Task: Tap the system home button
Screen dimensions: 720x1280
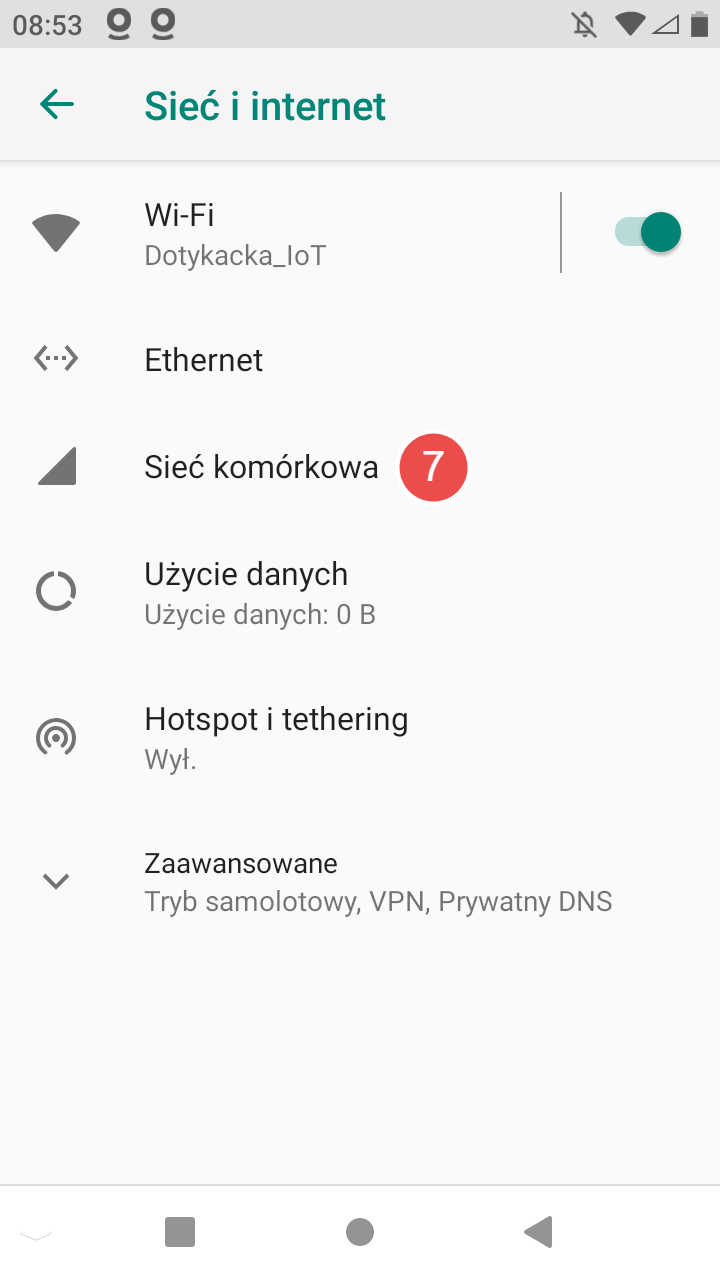Action: coord(360,1232)
